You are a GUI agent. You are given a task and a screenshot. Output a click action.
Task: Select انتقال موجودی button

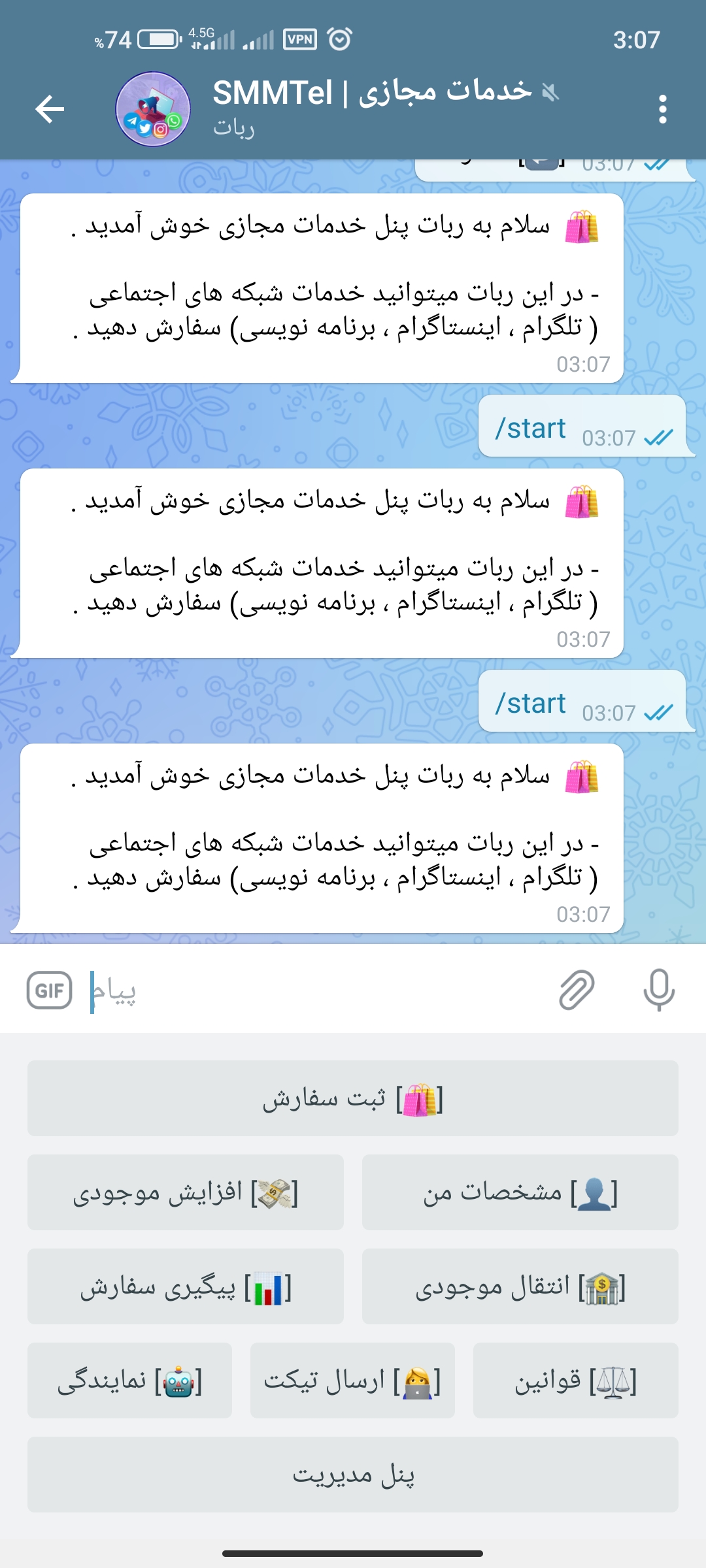click(520, 1286)
